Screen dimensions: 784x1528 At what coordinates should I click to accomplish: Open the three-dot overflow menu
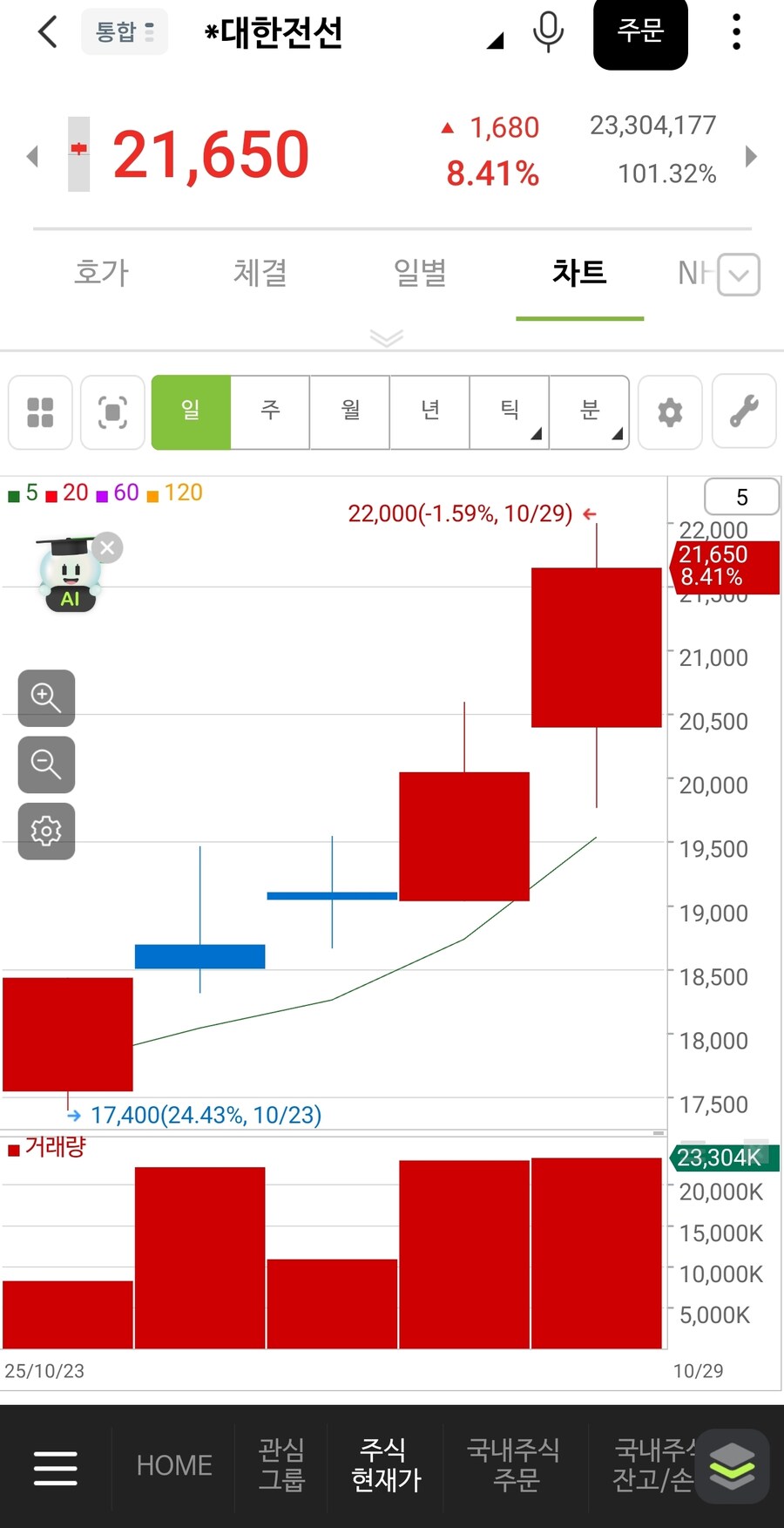tap(736, 32)
